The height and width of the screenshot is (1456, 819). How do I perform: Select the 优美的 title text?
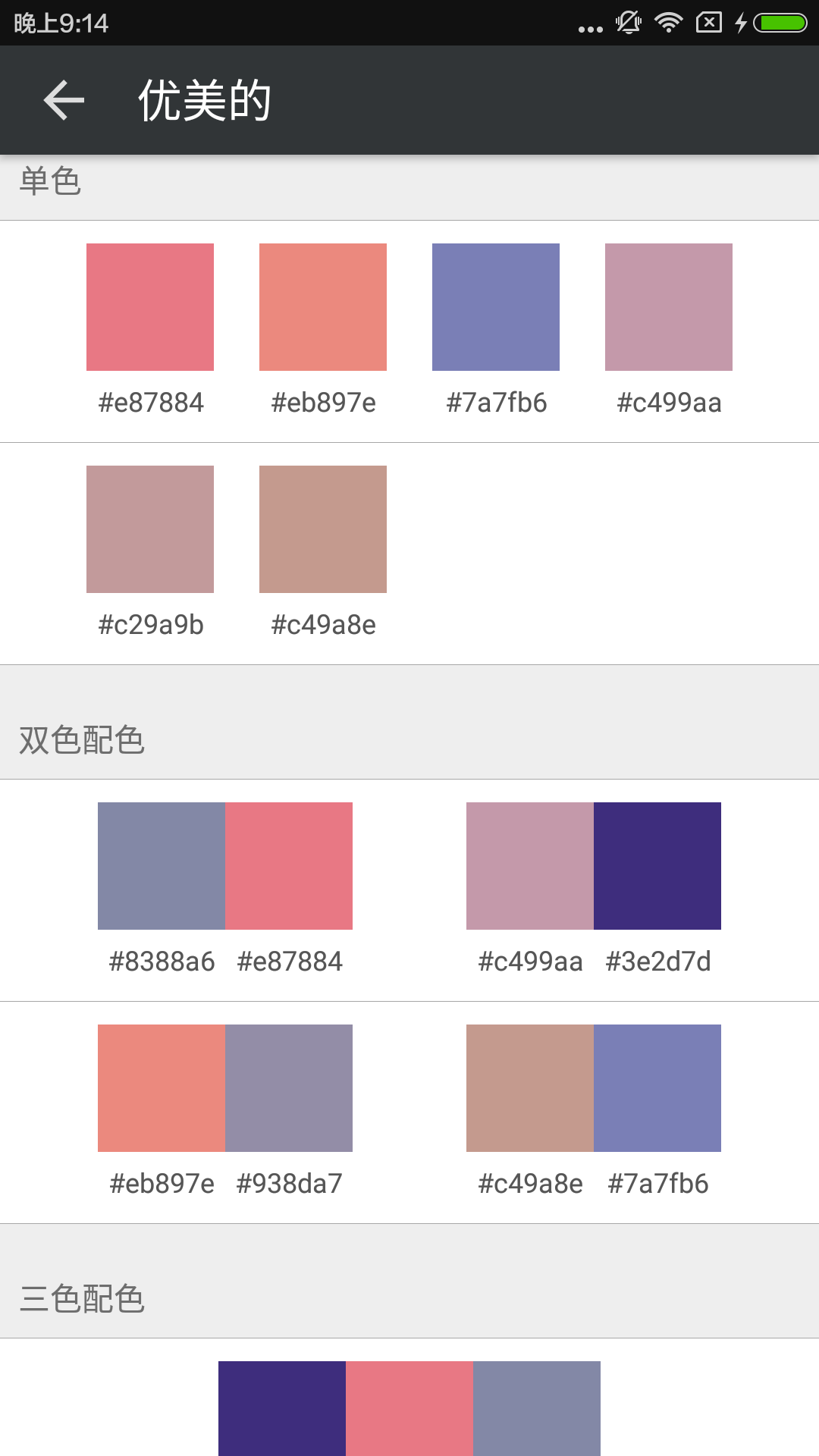[205, 100]
